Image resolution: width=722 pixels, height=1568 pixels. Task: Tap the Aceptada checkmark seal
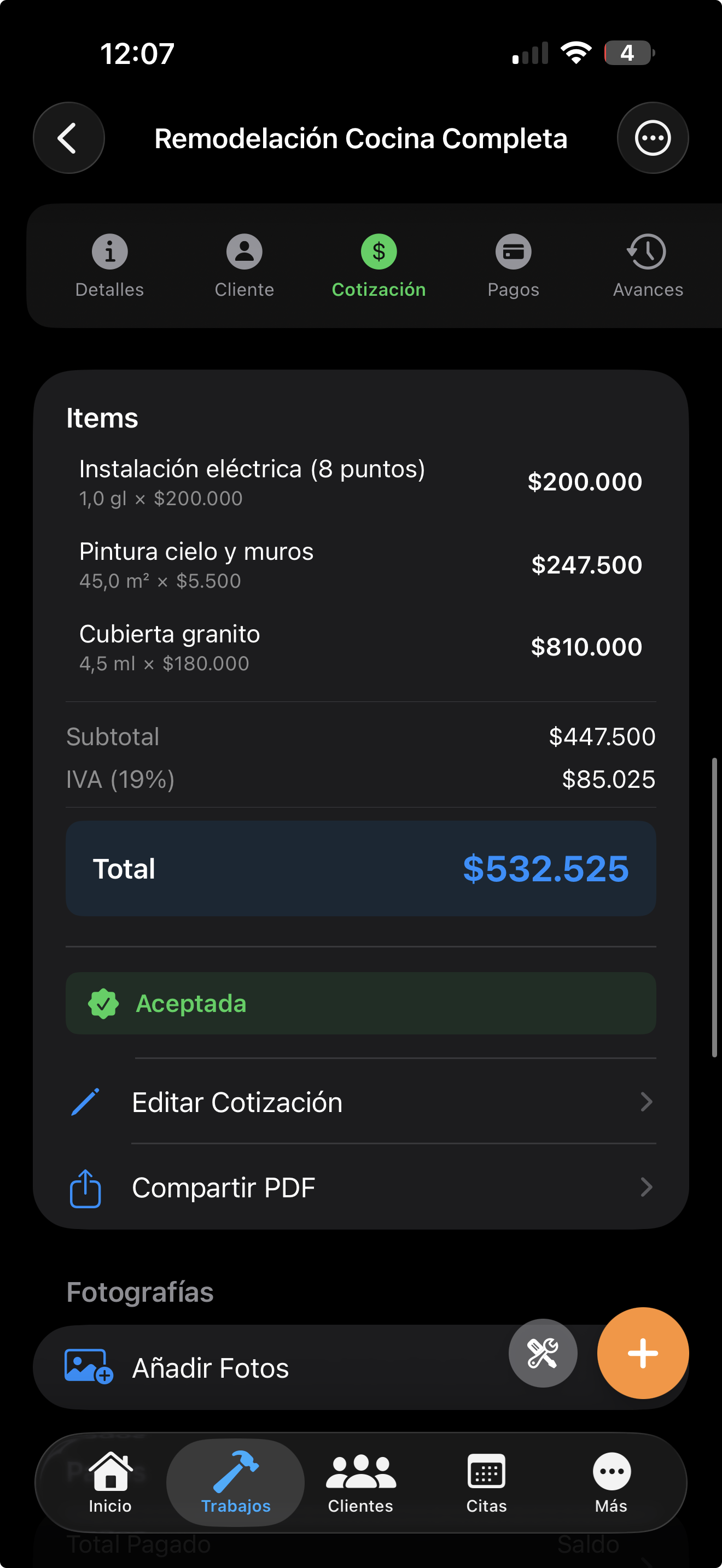(104, 1003)
